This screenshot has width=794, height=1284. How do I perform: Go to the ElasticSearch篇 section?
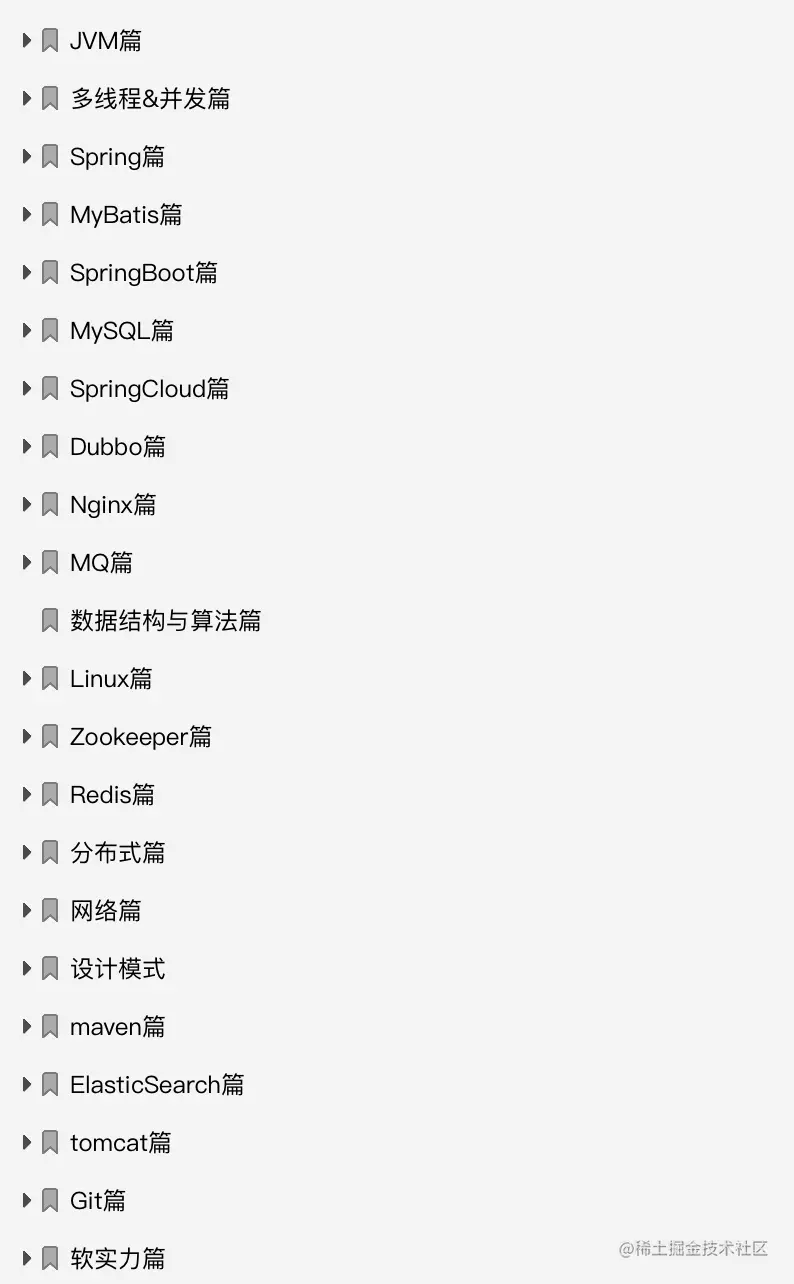pos(156,1085)
